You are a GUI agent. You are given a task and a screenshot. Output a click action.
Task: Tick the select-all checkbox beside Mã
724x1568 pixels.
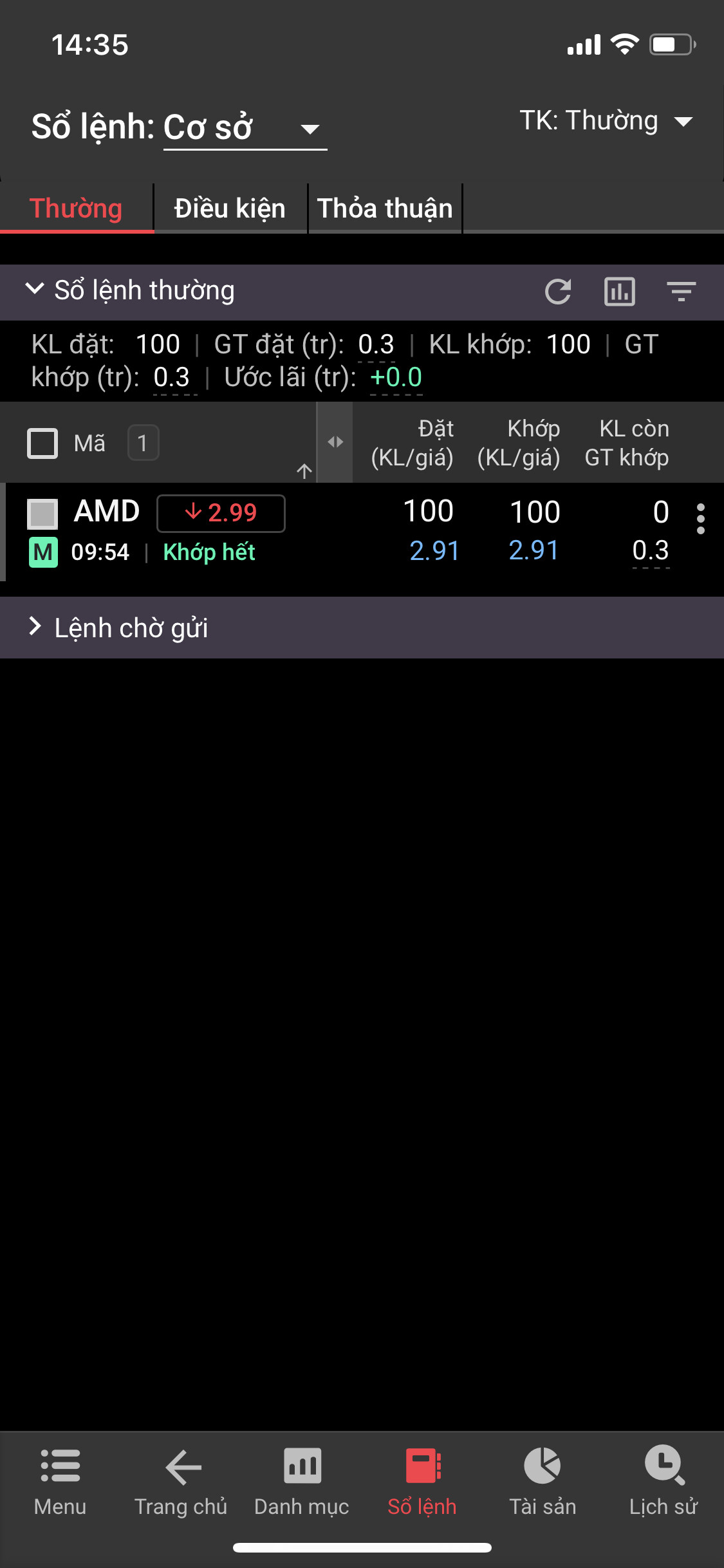click(42, 443)
